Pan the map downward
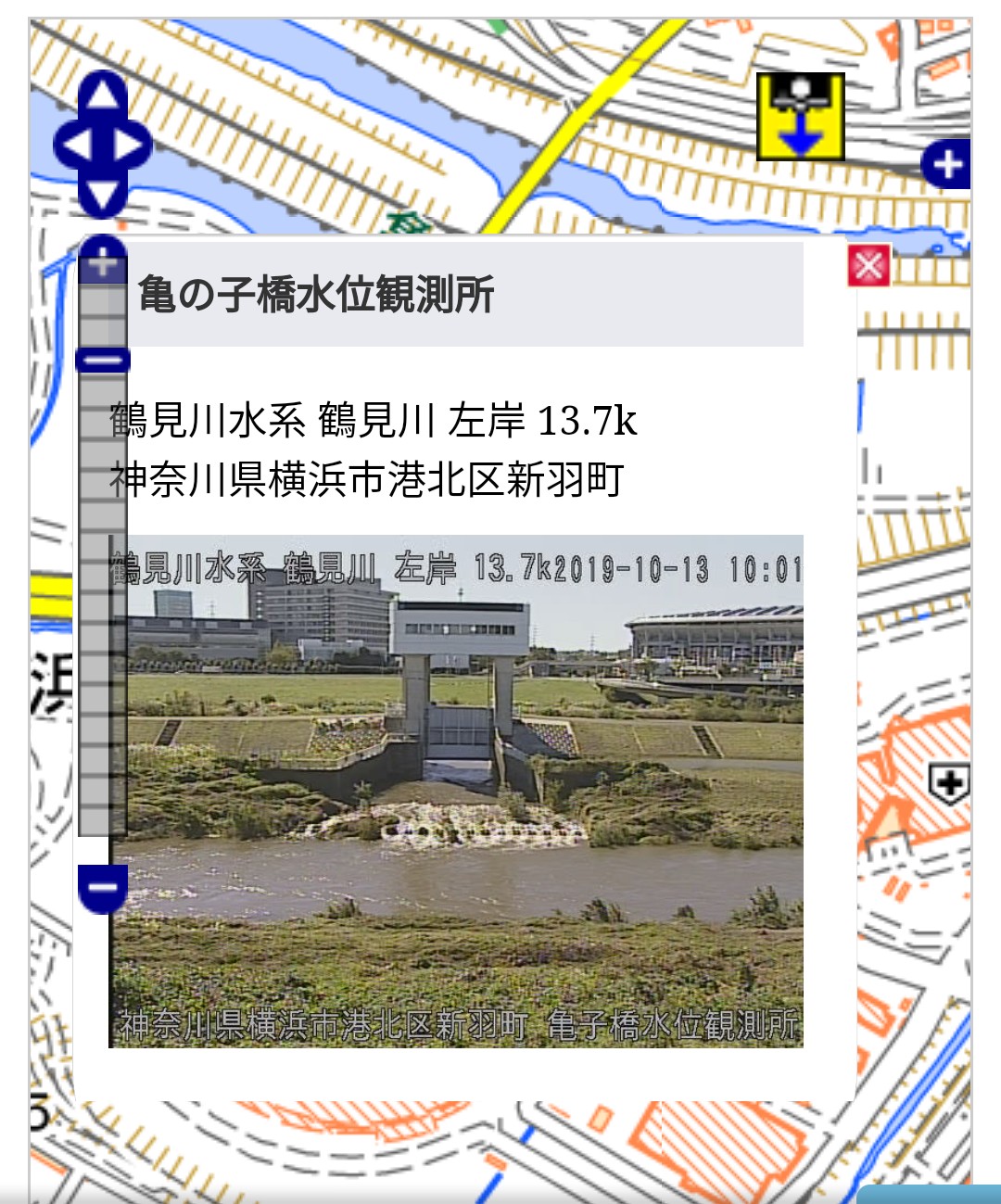The height and width of the screenshot is (1204, 1001). click(103, 196)
